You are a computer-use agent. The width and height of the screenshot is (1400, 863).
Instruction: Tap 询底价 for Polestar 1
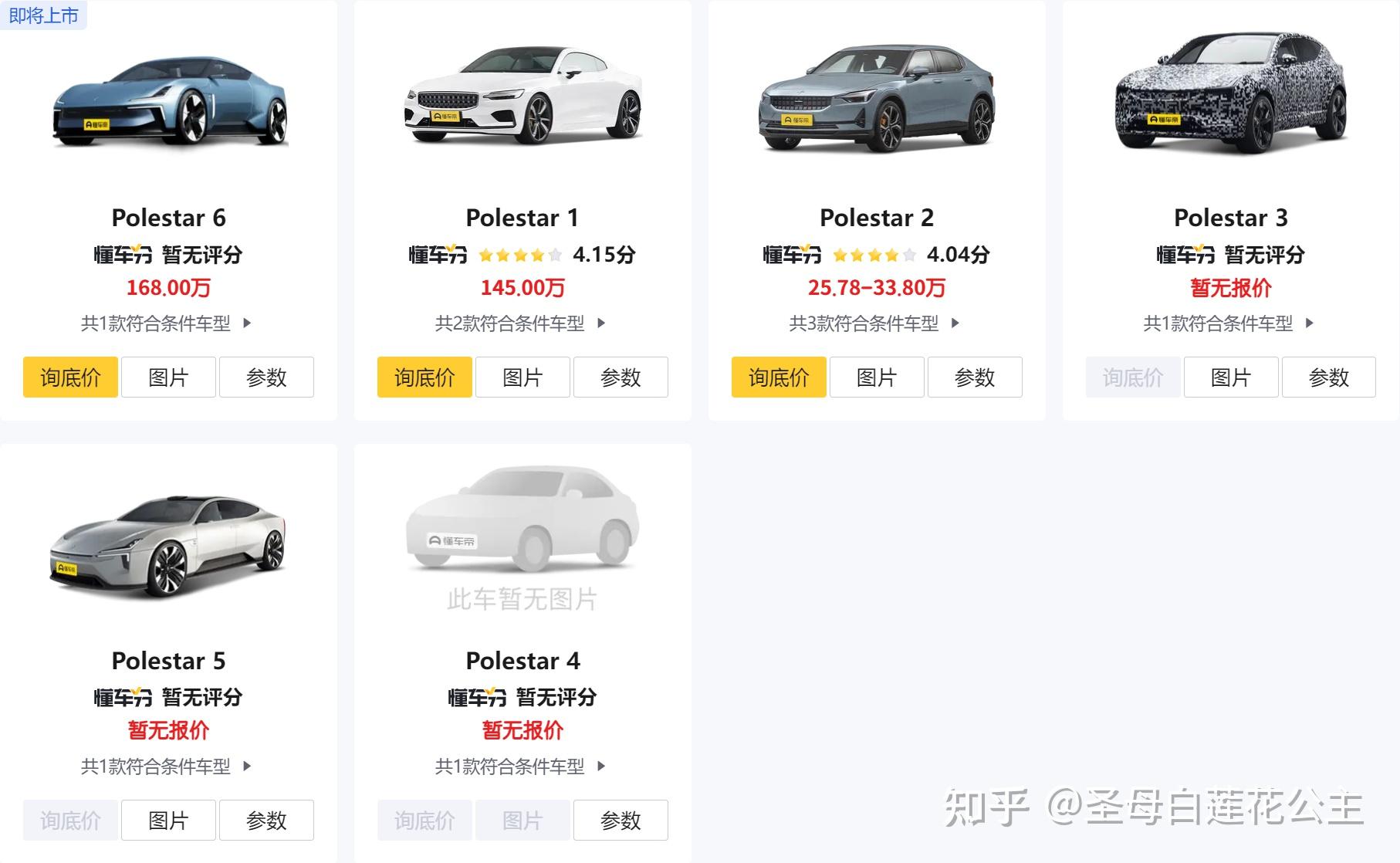coord(424,377)
